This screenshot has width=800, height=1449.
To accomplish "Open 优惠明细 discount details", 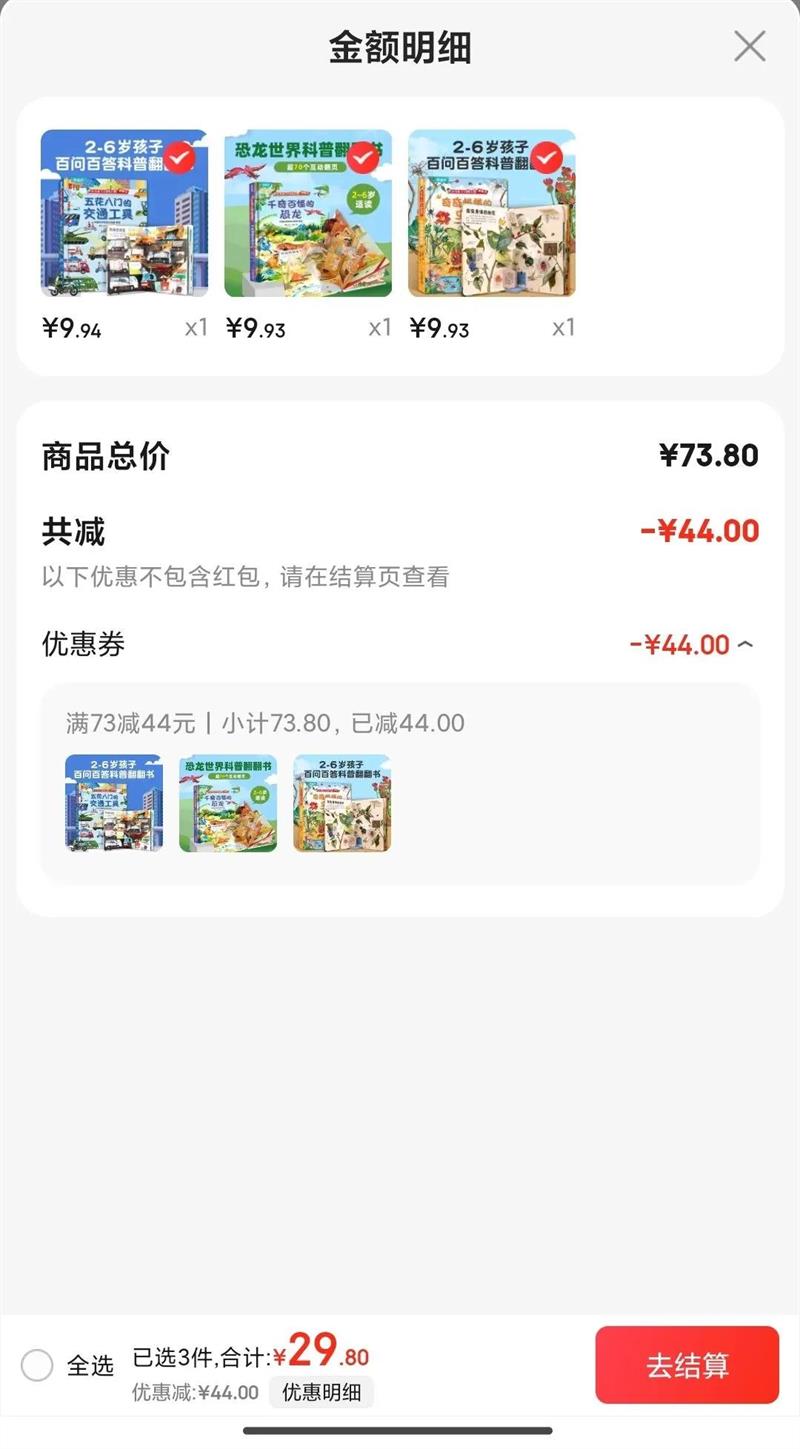I will (x=321, y=1392).
